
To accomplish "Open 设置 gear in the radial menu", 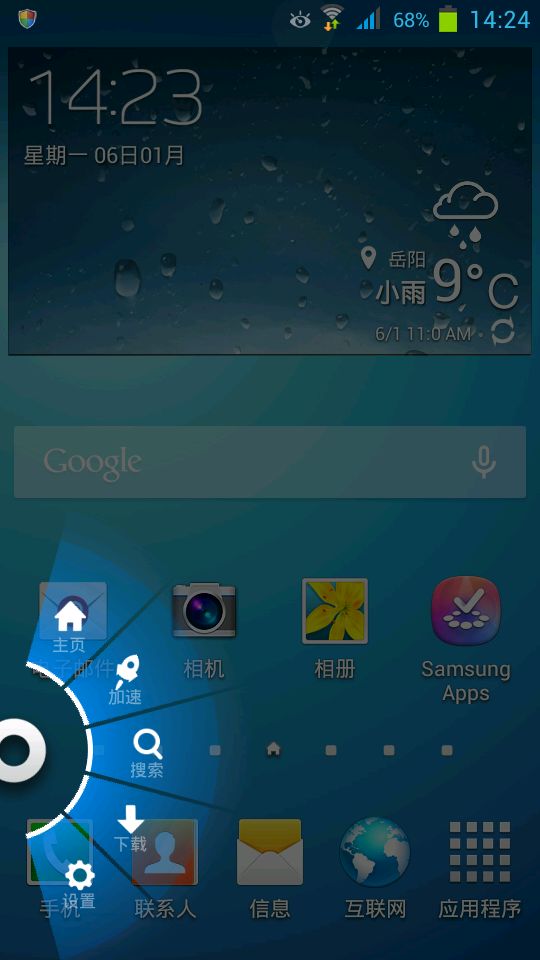I will pyautogui.click(x=80, y=885).
